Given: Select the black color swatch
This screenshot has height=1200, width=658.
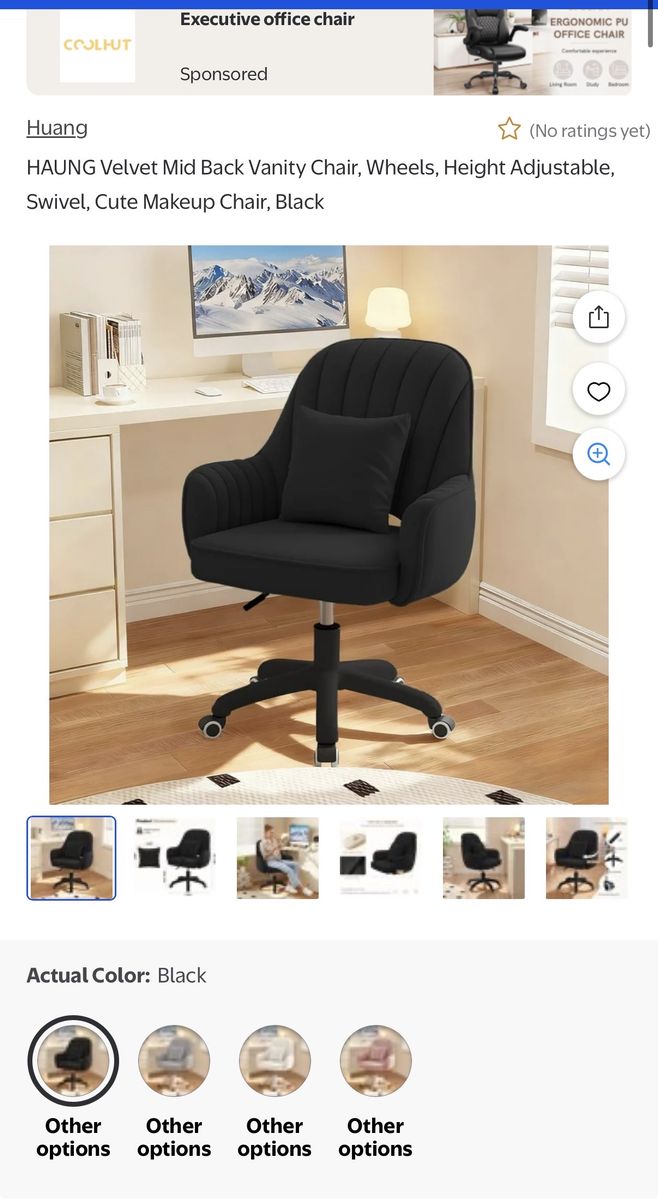Looking at the screenshot, I should [73, 1061].
